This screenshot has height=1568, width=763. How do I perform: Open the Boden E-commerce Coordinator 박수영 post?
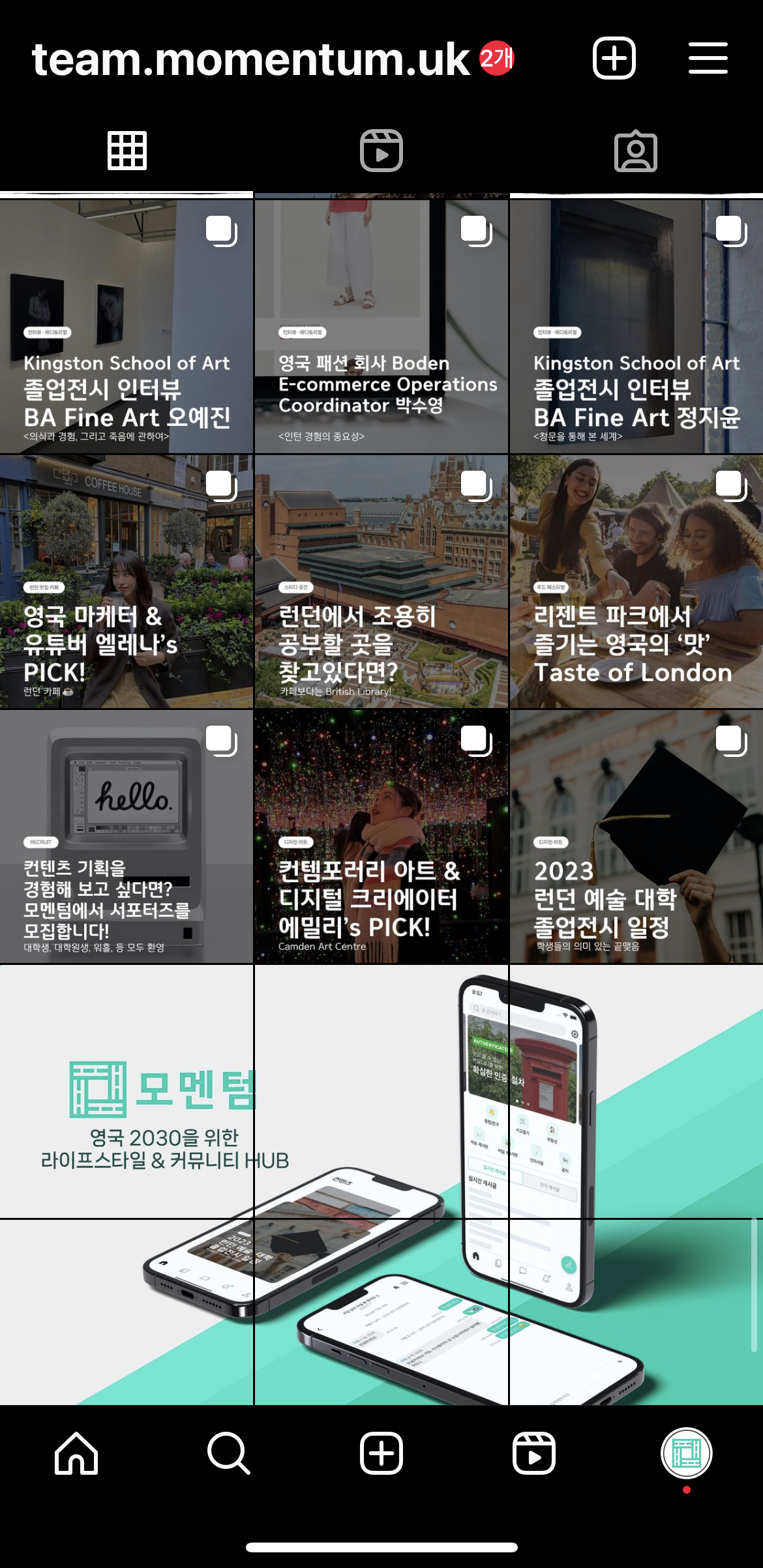(x=381, y=326)
